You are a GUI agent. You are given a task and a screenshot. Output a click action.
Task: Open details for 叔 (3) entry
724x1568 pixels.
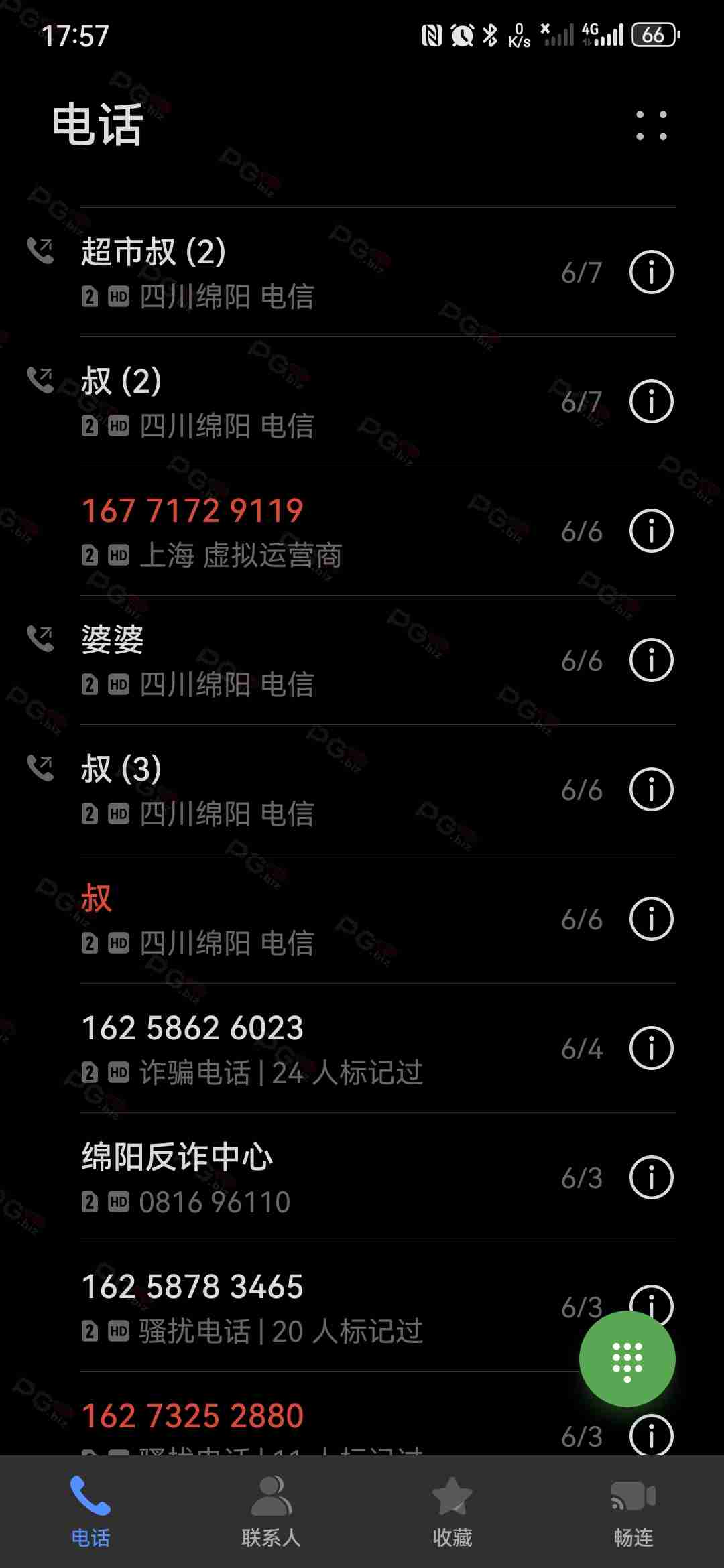coord(651,789)
